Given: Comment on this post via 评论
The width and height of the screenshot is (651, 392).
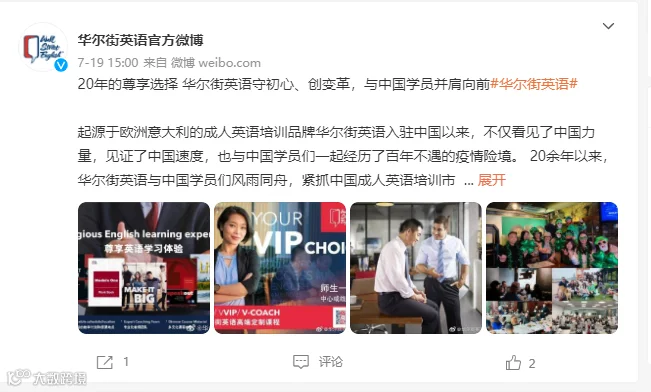Looking at the screenshot, I should [318, 362].
